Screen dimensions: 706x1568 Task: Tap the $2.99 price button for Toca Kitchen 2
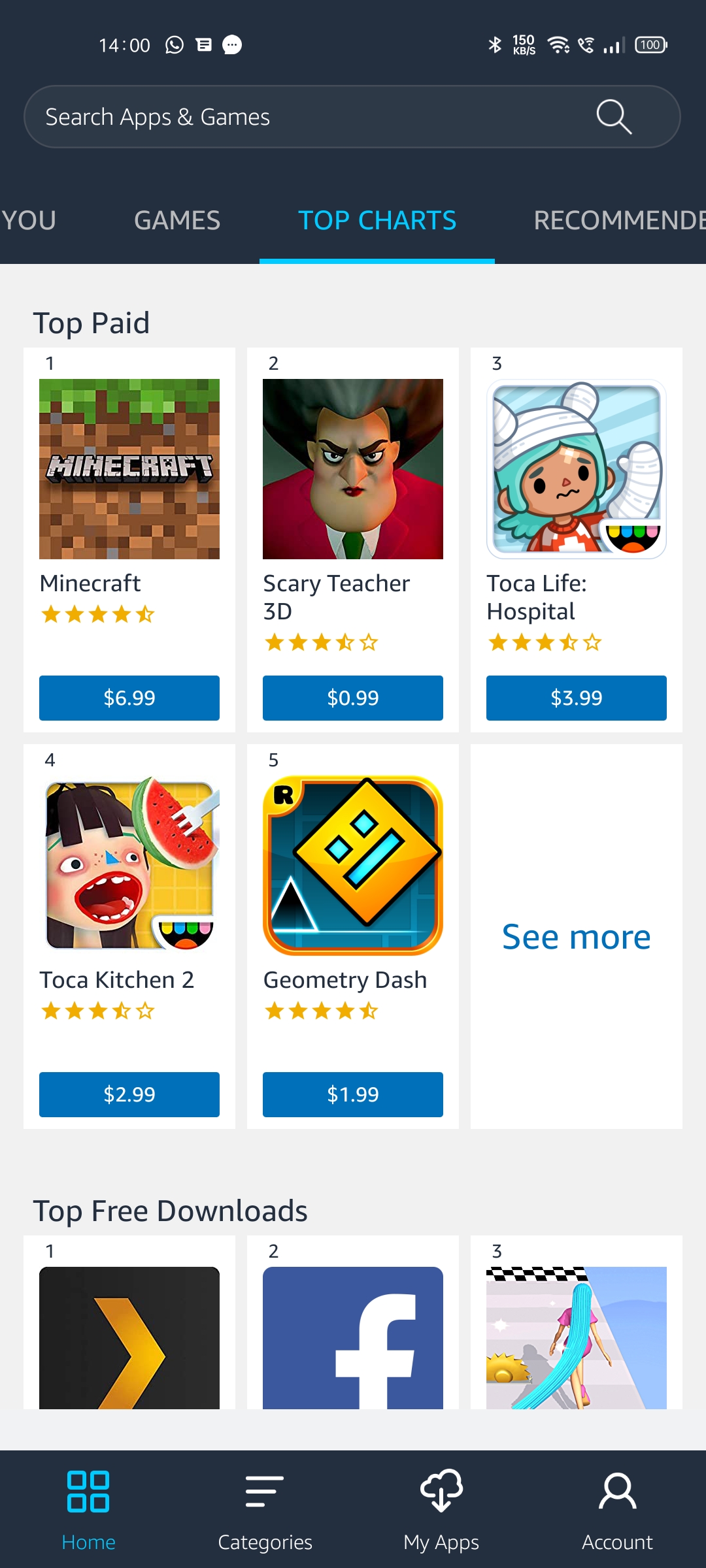click(129, 1094)
